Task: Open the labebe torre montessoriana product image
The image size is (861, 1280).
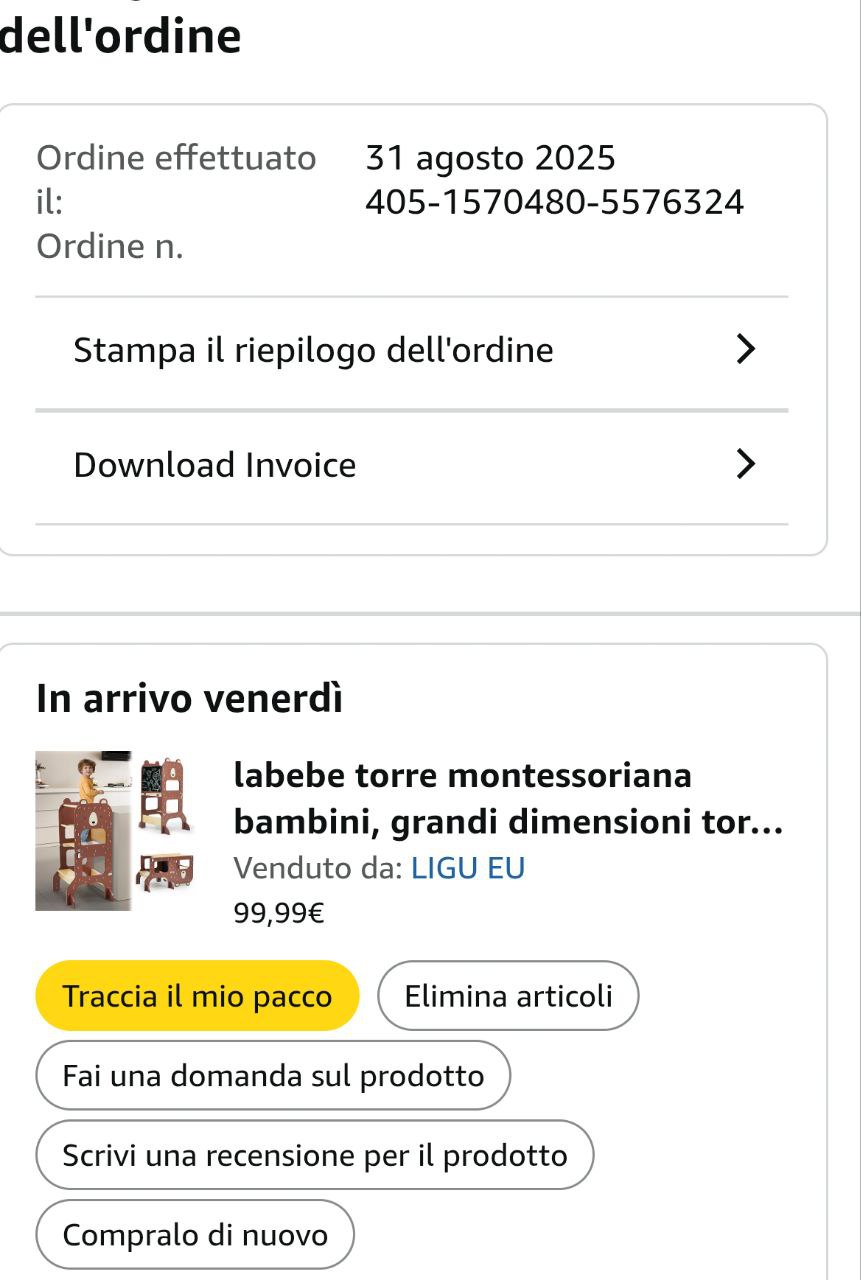Action: coord(113,831)
